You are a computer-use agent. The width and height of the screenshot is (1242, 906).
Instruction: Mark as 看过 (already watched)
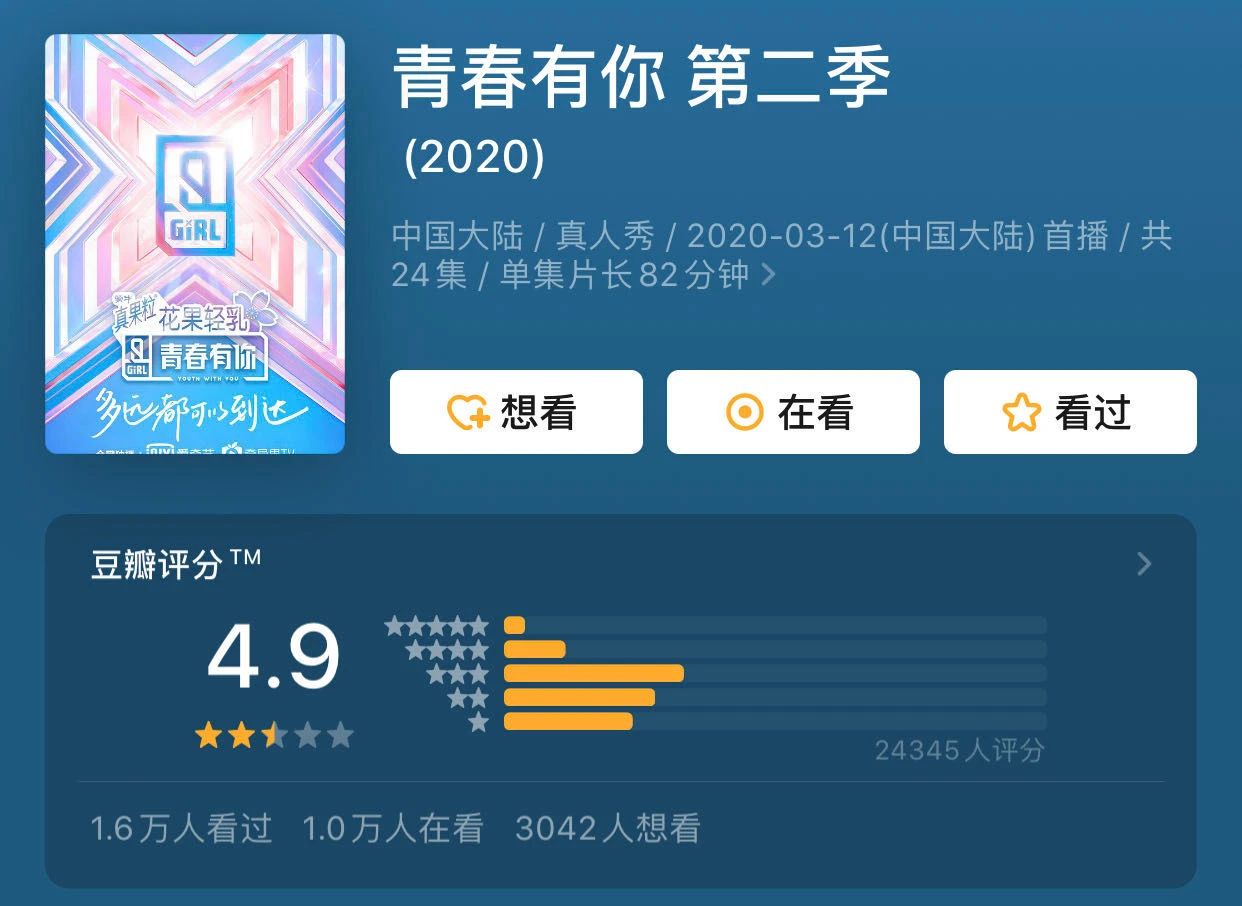[x=1070, y=412]
